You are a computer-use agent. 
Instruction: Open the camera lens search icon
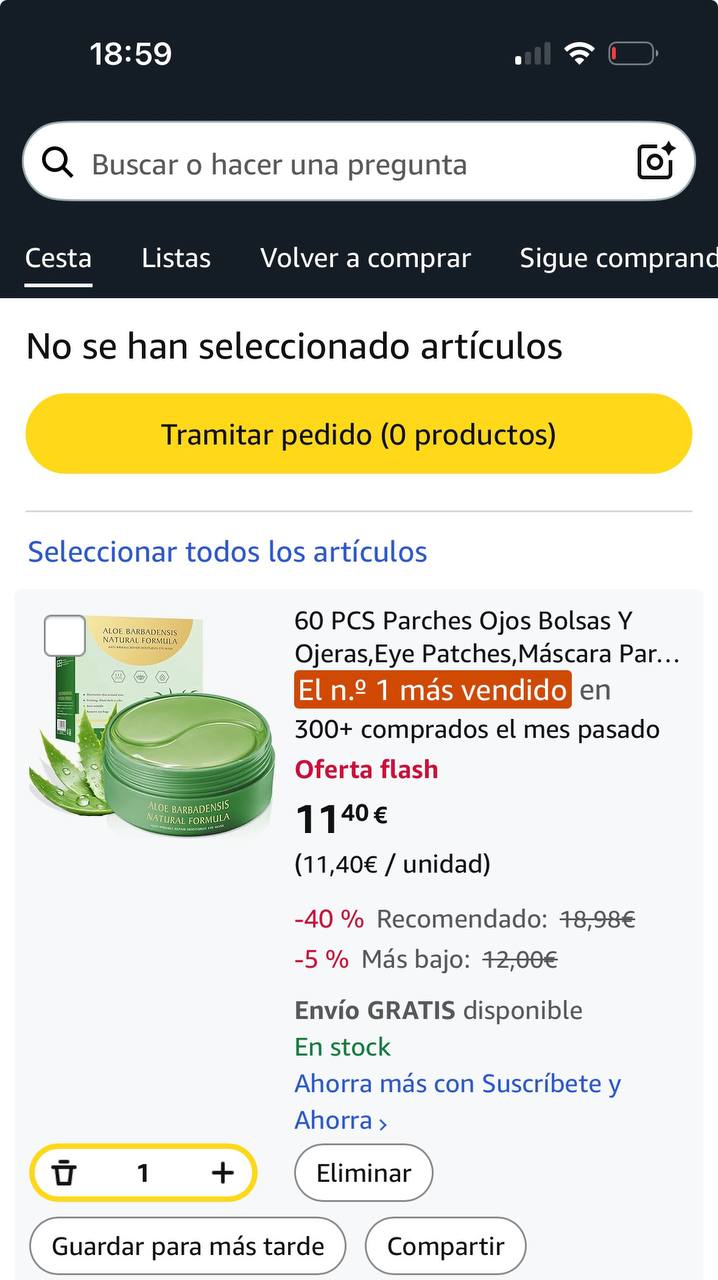(656, 162)
